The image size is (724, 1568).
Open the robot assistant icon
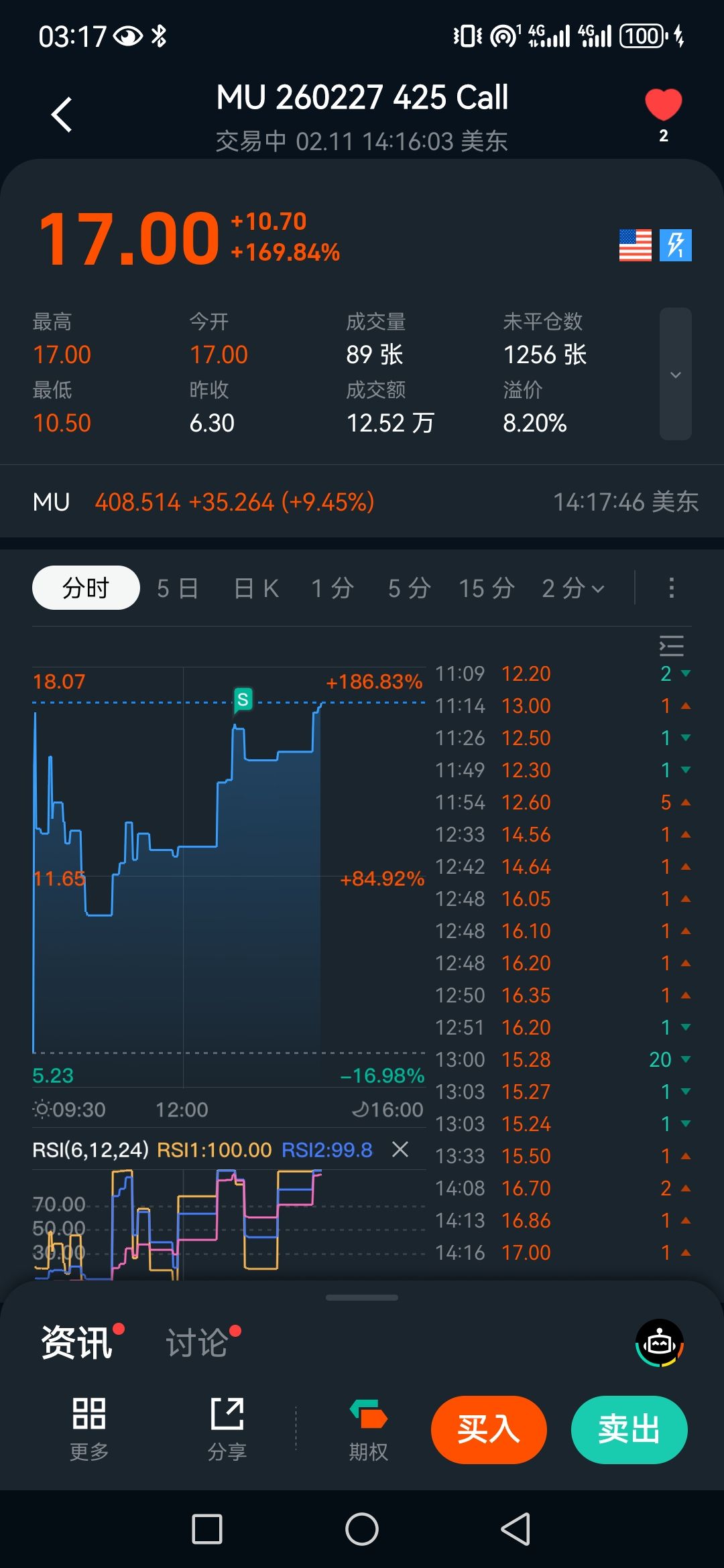659,1343
